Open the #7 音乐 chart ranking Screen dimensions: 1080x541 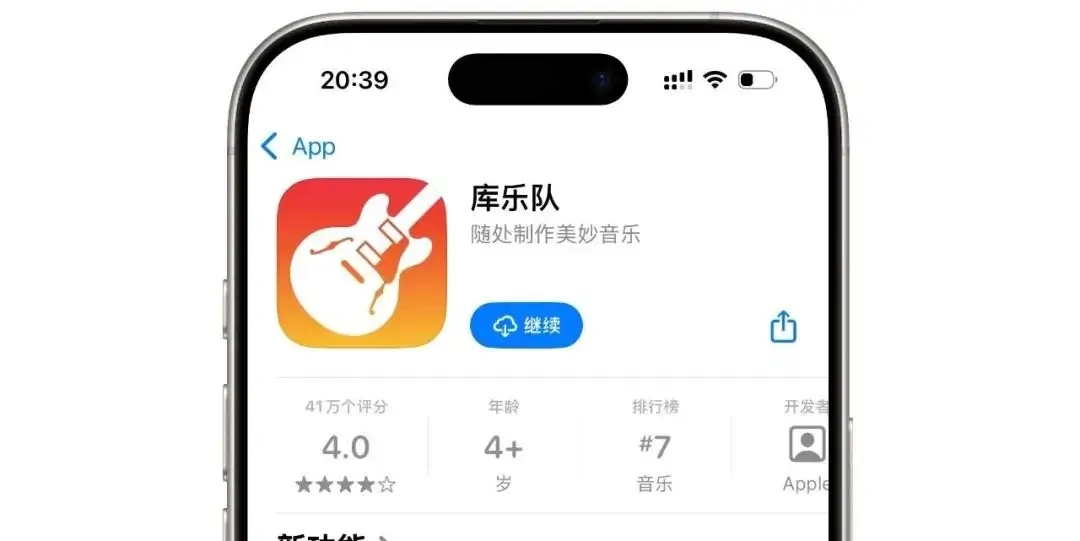click(655, 446)
